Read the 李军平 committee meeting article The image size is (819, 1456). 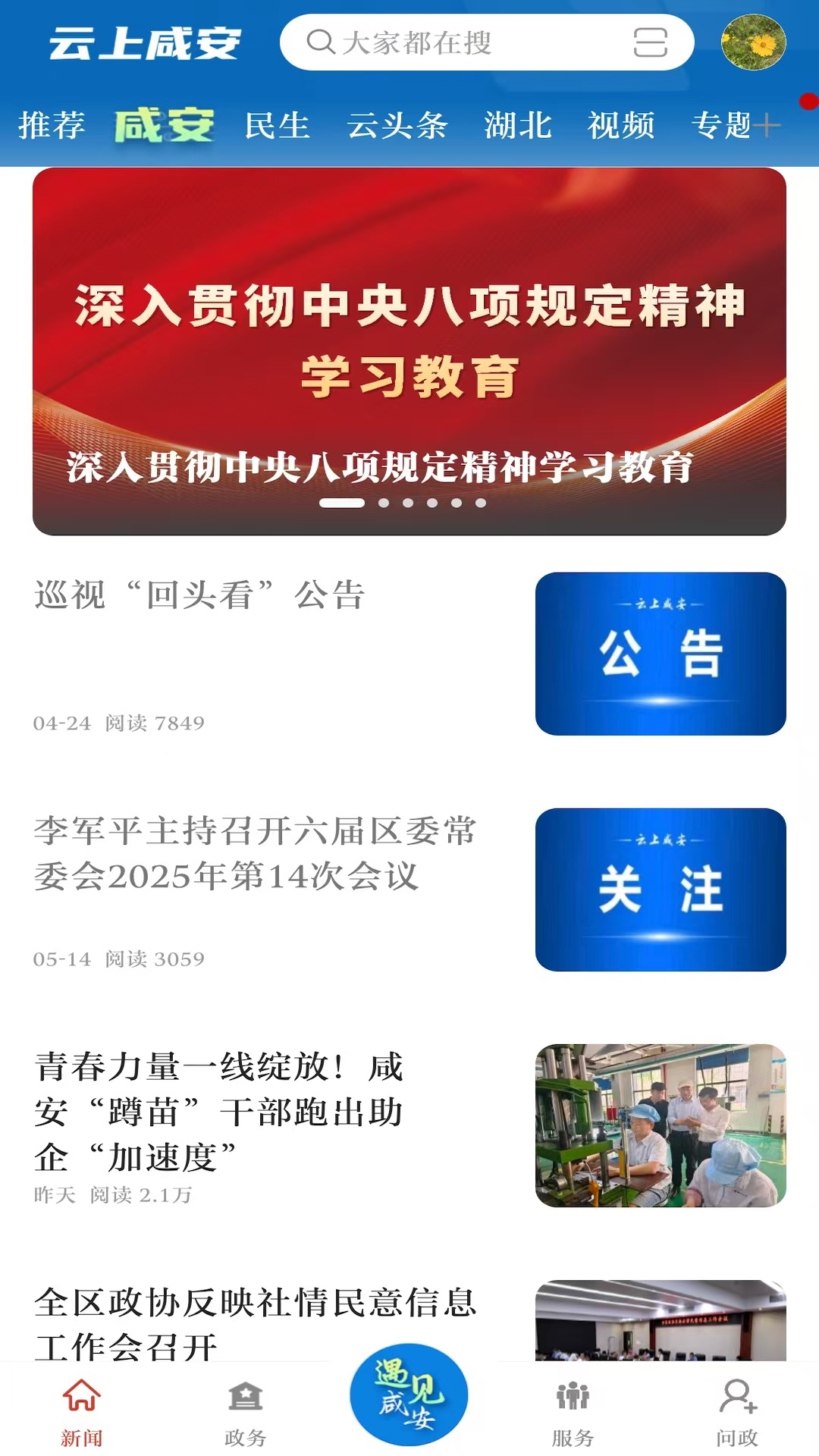tap(256, 853)
